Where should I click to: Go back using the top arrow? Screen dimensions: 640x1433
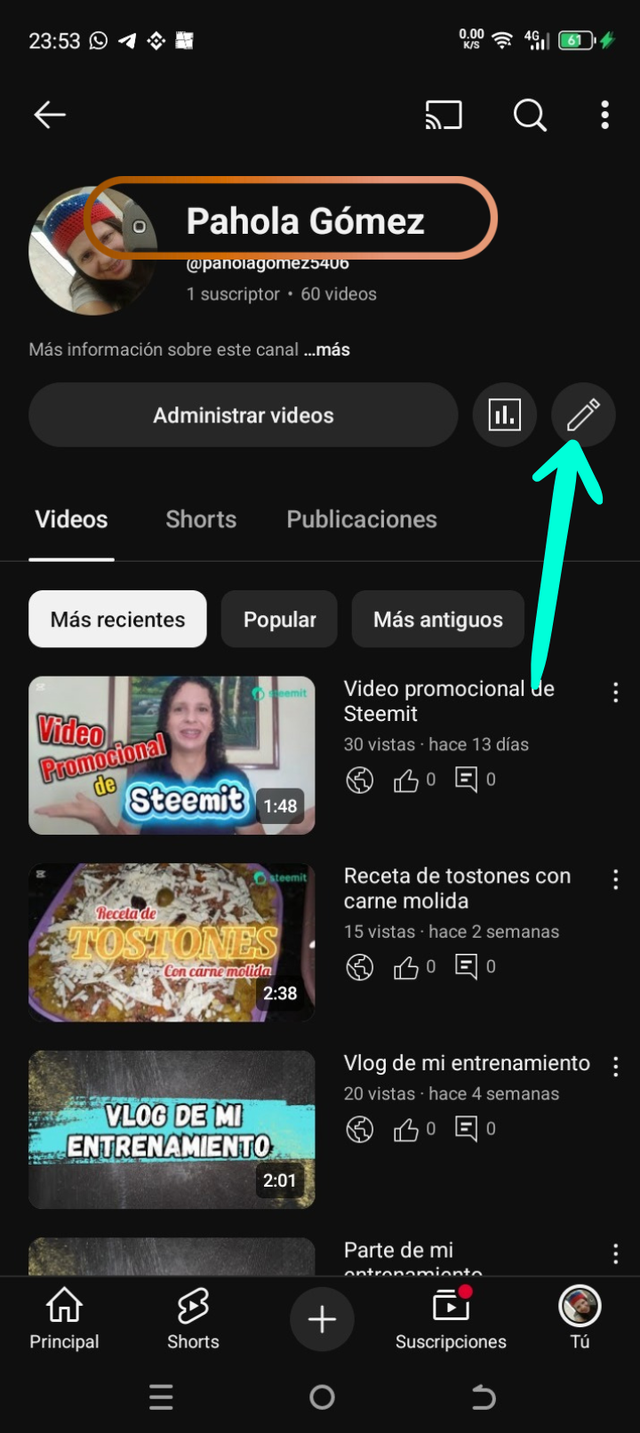click(x=49, y=115)
